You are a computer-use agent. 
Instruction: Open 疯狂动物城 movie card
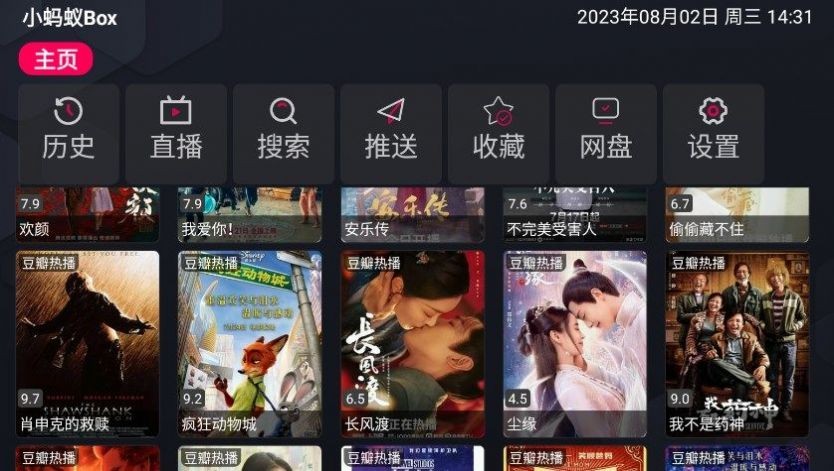(x=250, y=343)
